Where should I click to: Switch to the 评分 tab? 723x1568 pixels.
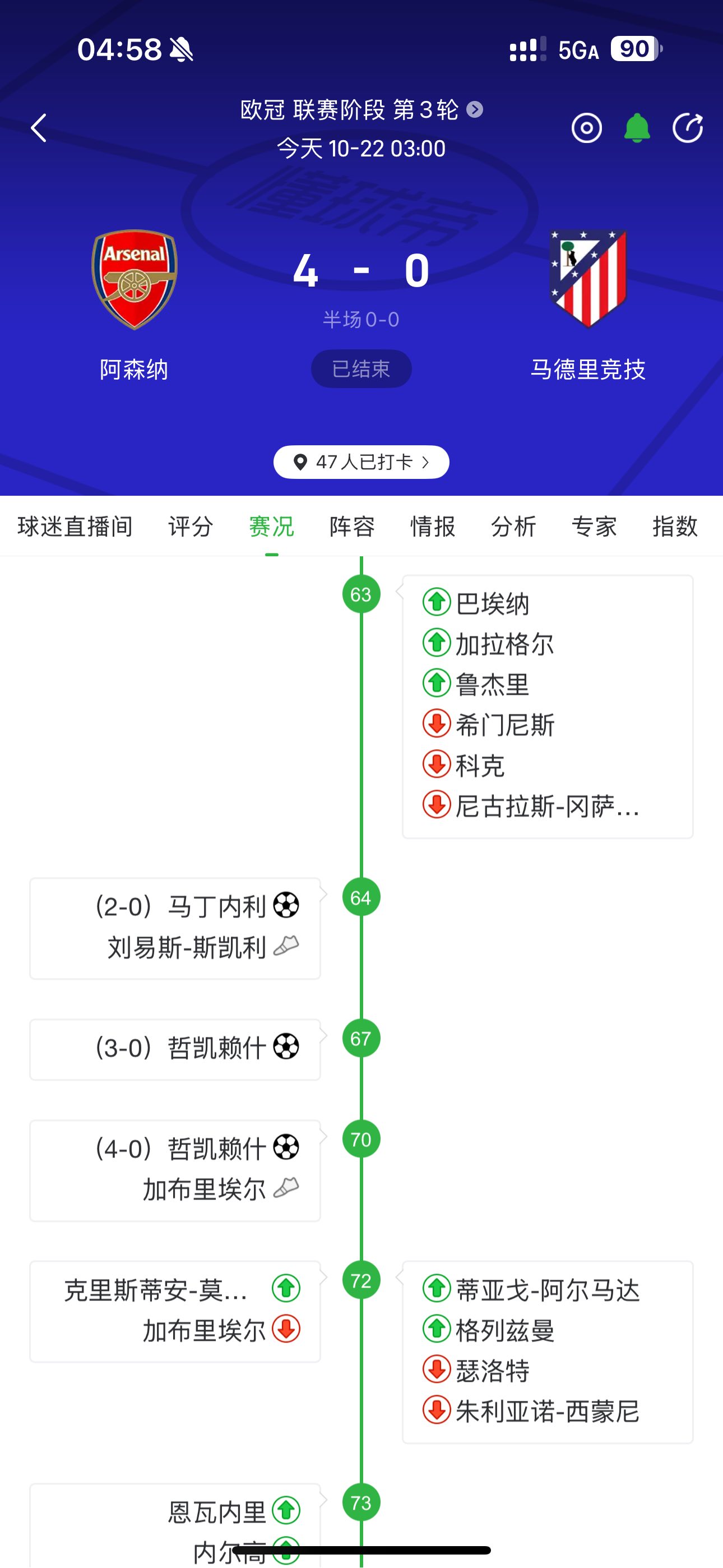pyautogui.click(x=191, y=527)
